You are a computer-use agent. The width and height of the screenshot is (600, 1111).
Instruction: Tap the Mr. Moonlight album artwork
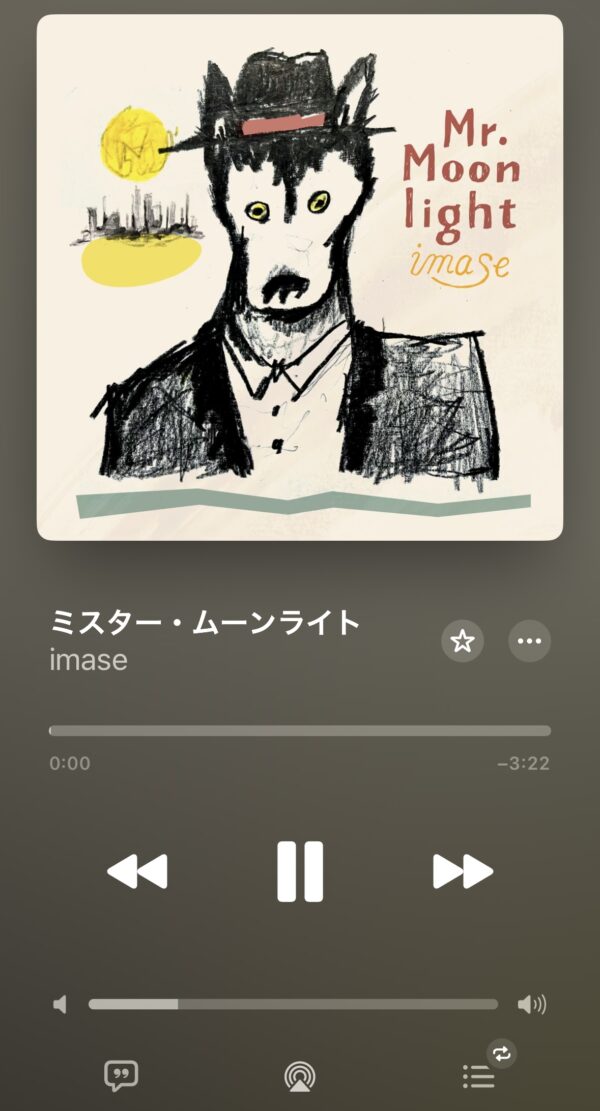(300, 277)
